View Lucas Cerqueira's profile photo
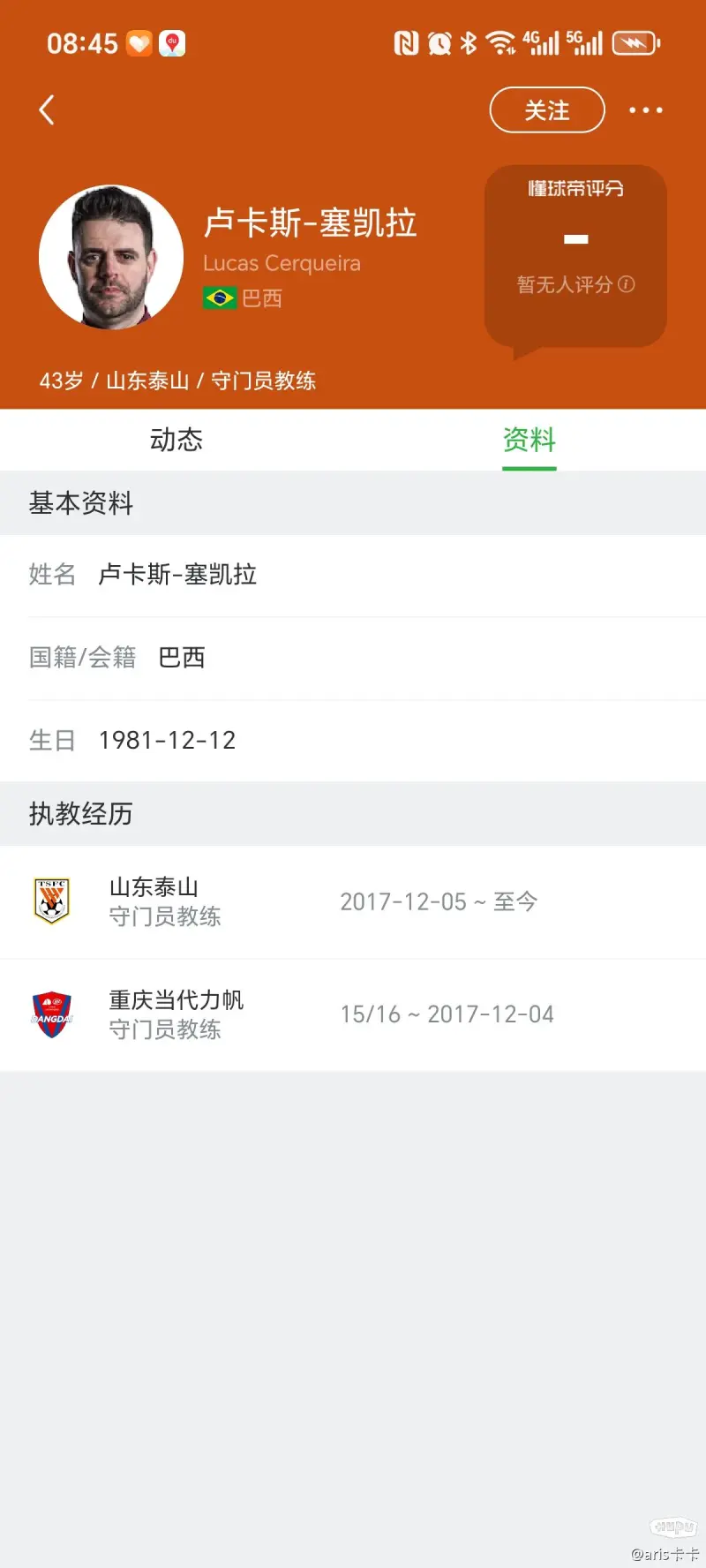This screenshot has width=706, height=1568. (111, 257)
